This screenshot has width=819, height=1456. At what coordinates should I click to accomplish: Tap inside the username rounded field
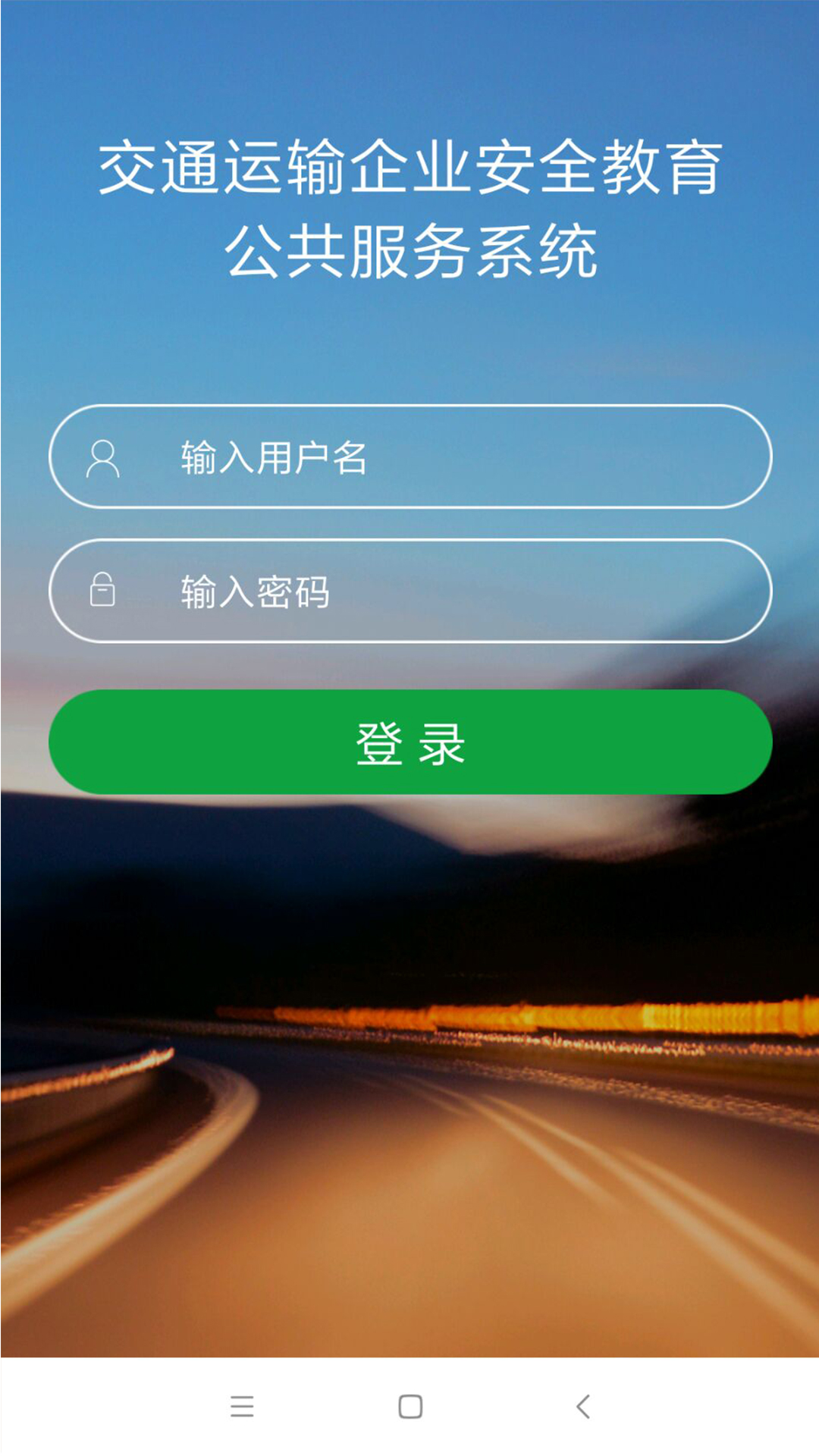(409, 459)
